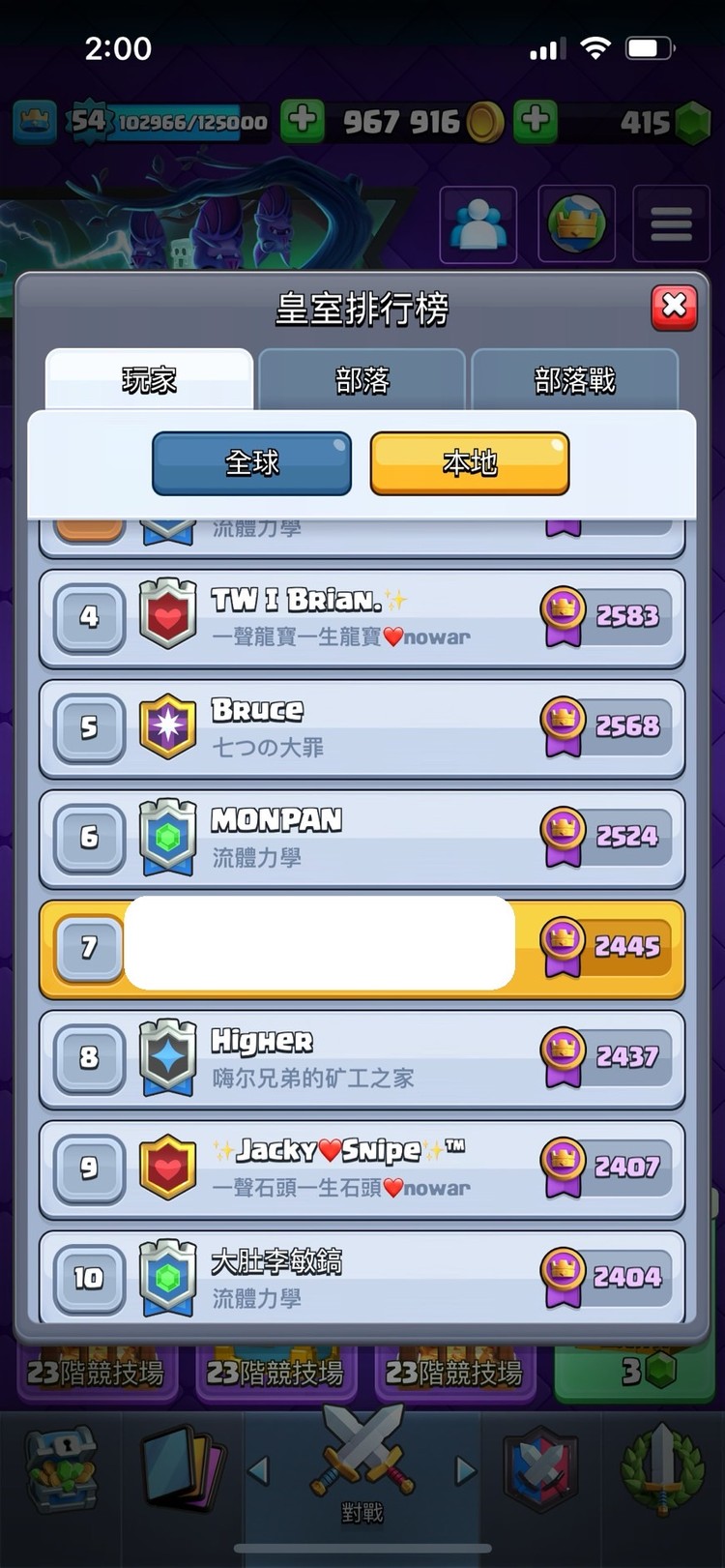Close the 皇室排行榜 leaderboard dialog

click(674, 308)
